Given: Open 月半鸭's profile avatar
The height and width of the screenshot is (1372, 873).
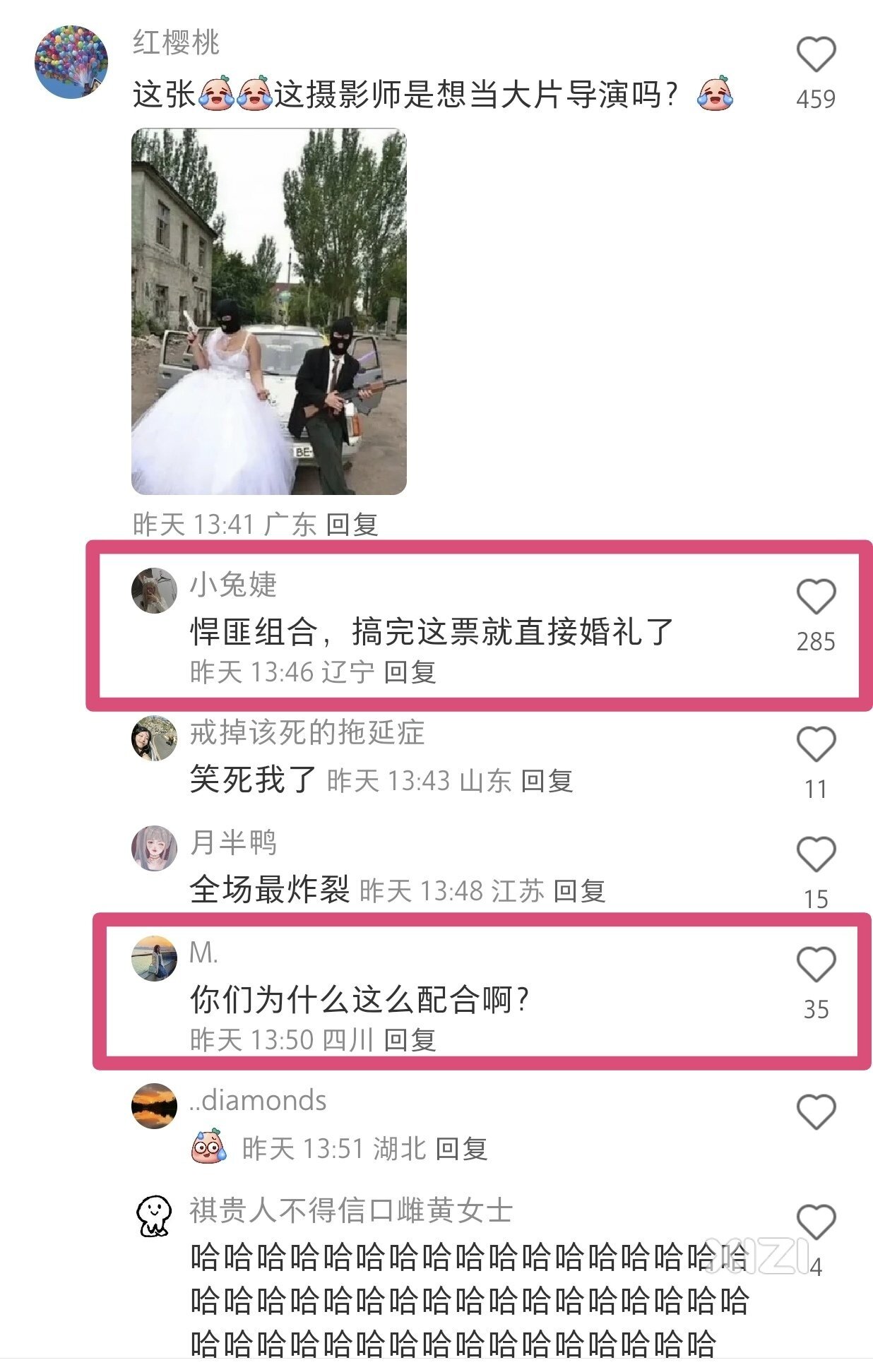Looking at the screenshot, I should coord(154,848).
